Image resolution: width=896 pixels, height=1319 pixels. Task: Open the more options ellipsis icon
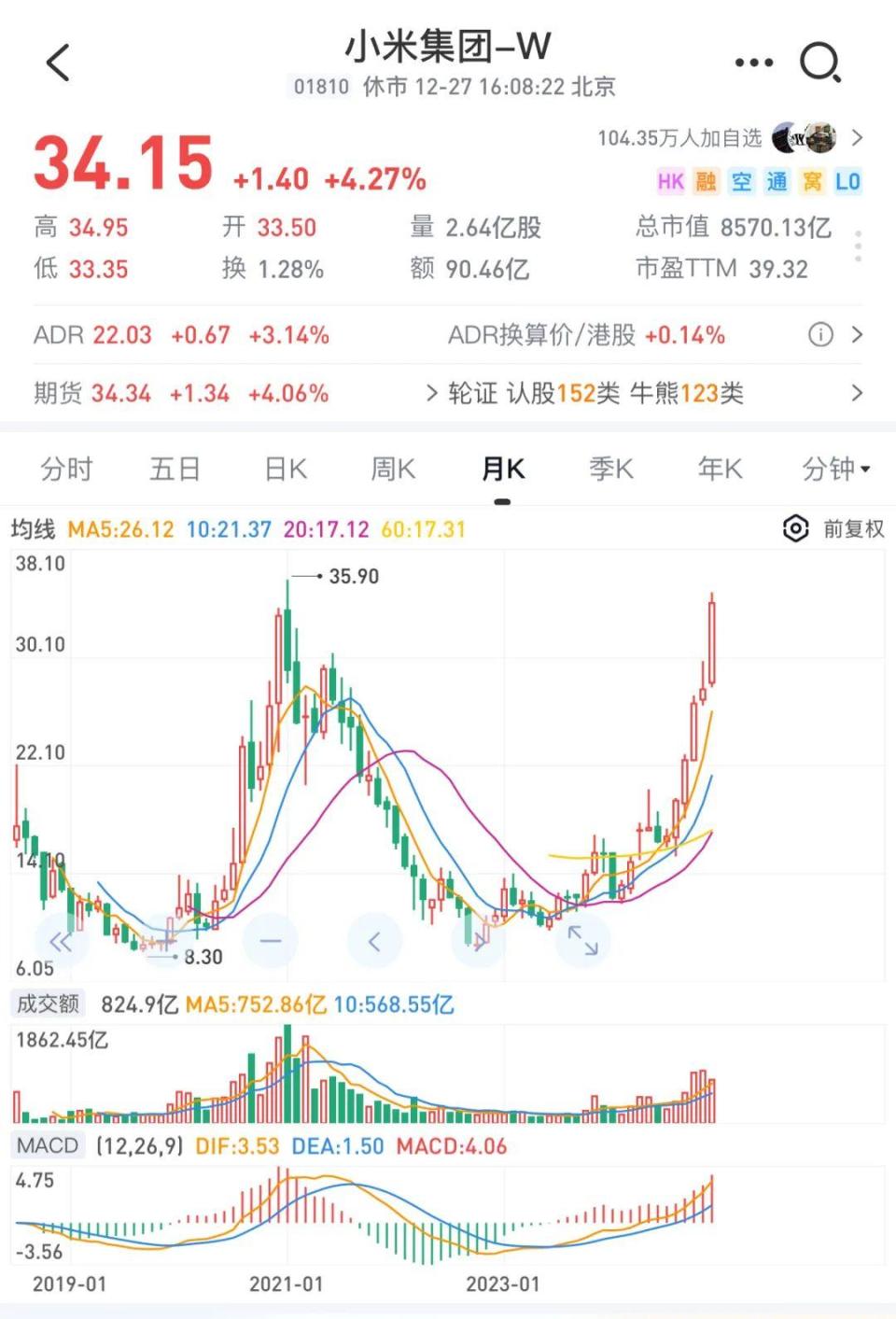[x=752, y=62]
